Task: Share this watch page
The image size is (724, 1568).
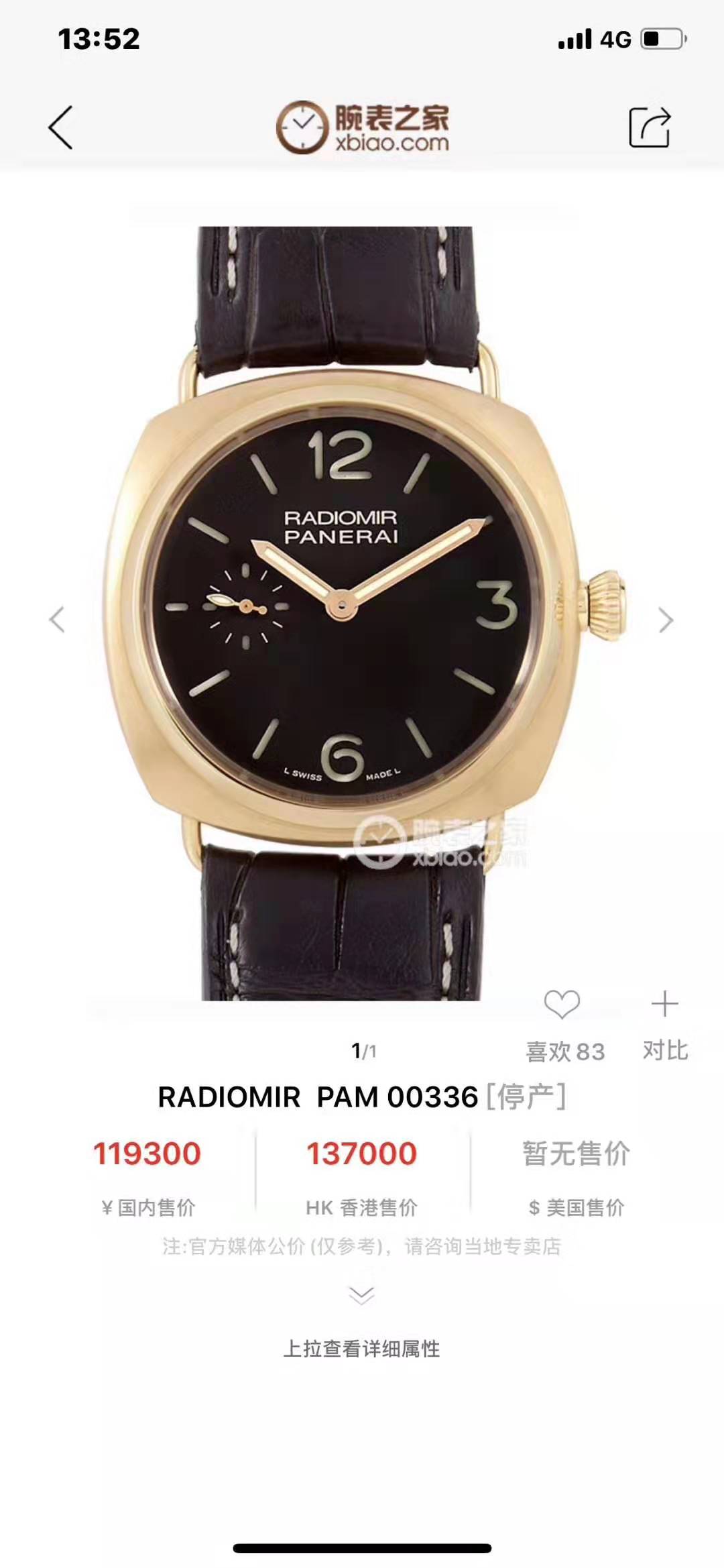Action: click(649, 127)
